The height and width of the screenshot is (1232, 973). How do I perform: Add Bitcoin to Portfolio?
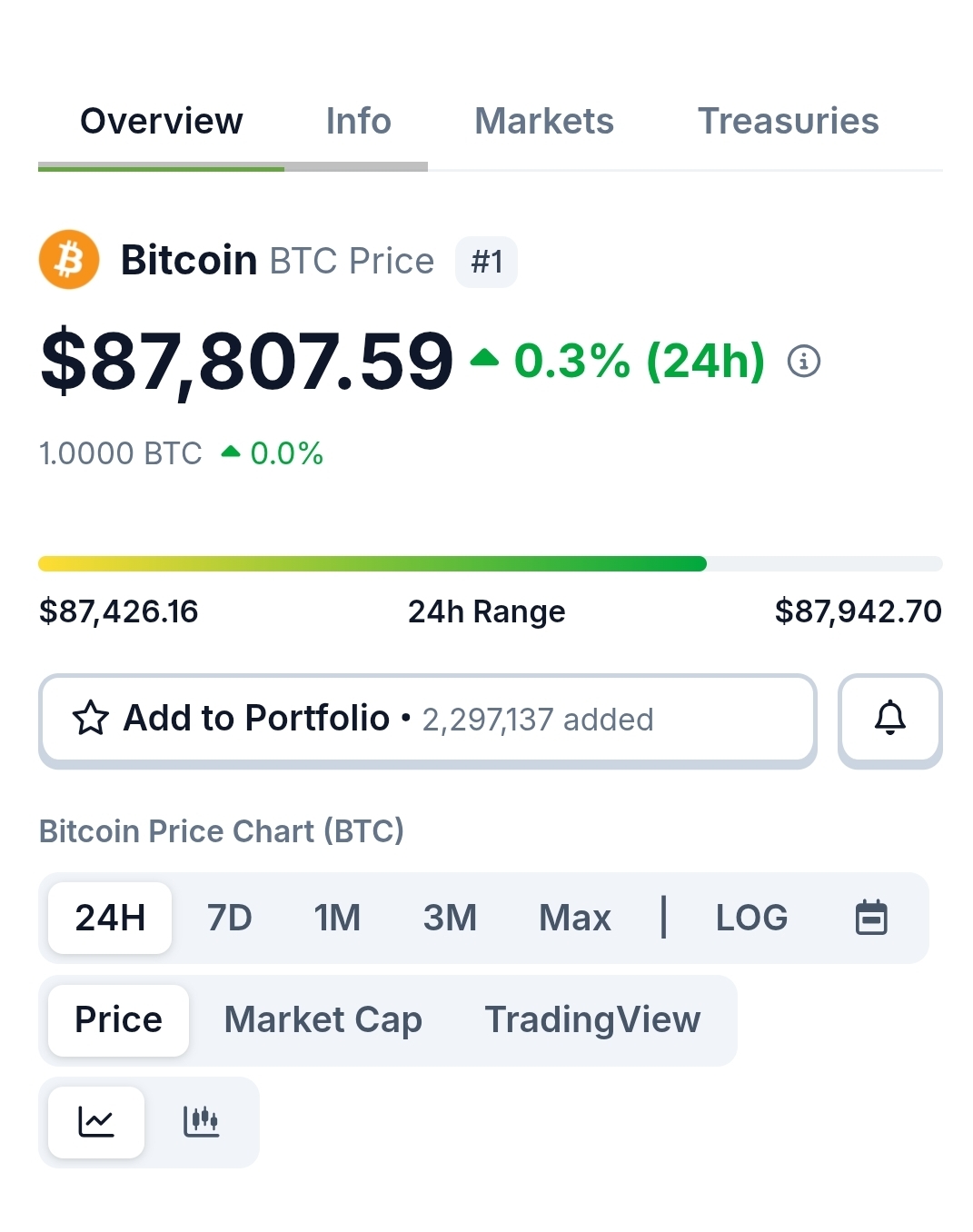(427, 719)
